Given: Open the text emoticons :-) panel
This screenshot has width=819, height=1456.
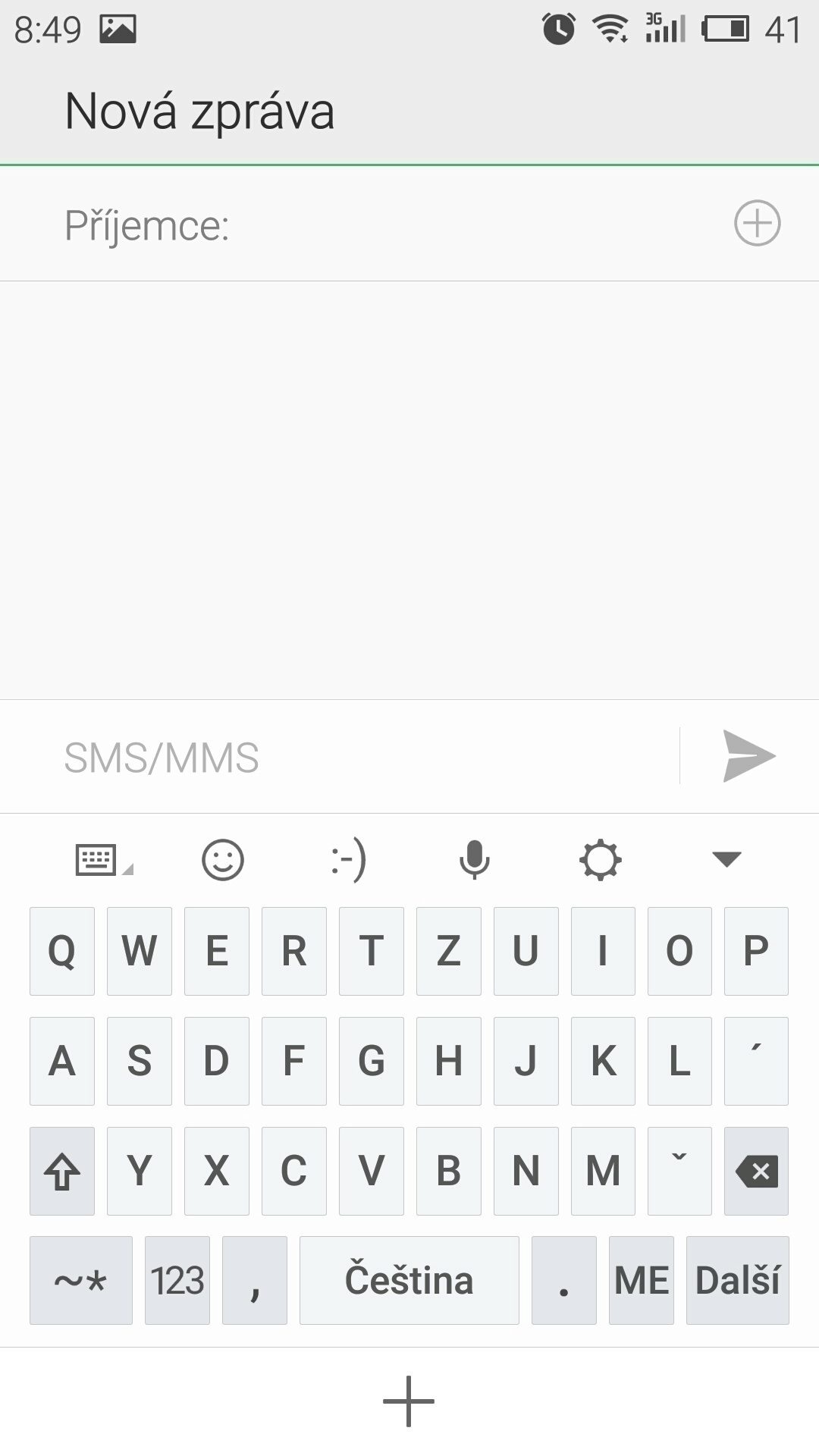Looking at the screenshot, I should coord(349,860).
